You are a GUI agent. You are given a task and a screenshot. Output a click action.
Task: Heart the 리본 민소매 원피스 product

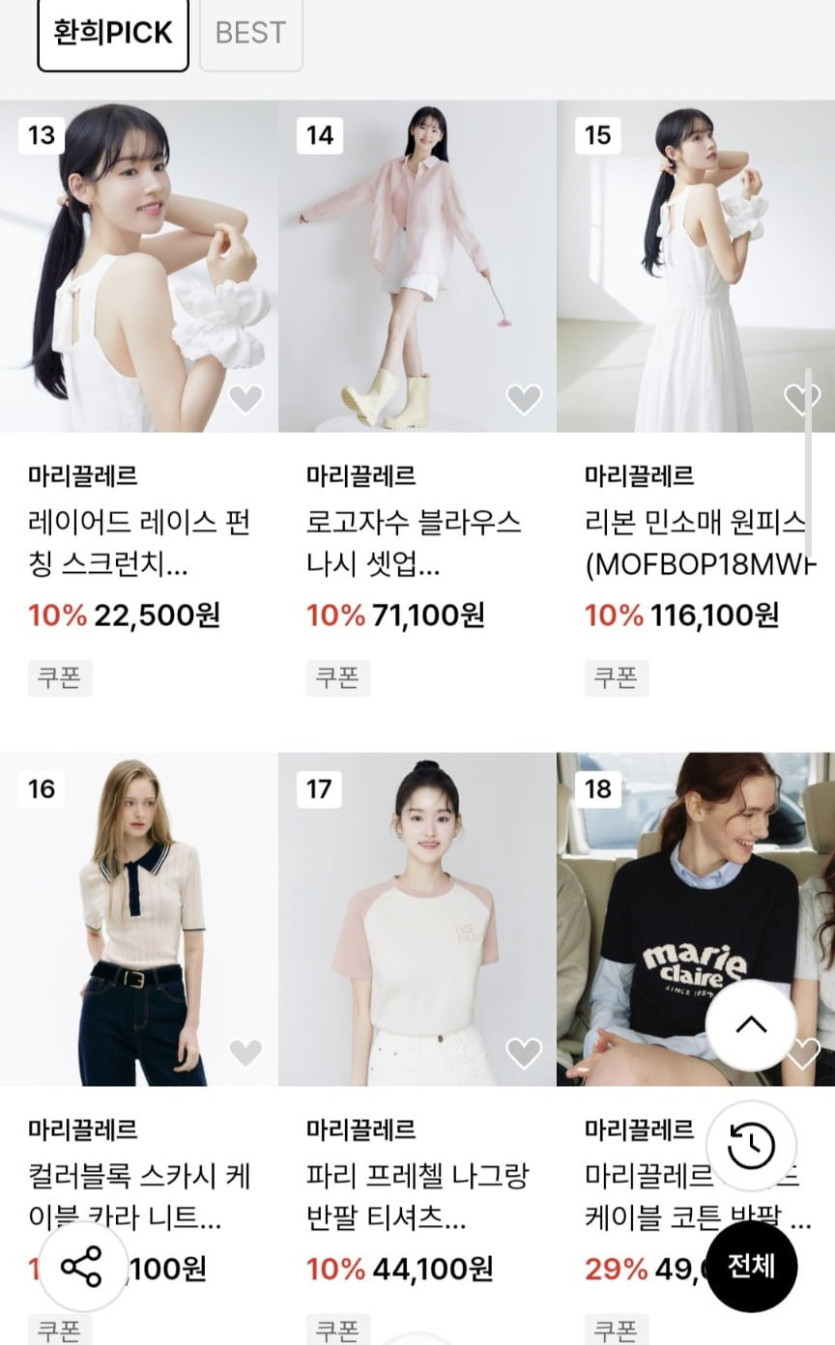[801, 399]
